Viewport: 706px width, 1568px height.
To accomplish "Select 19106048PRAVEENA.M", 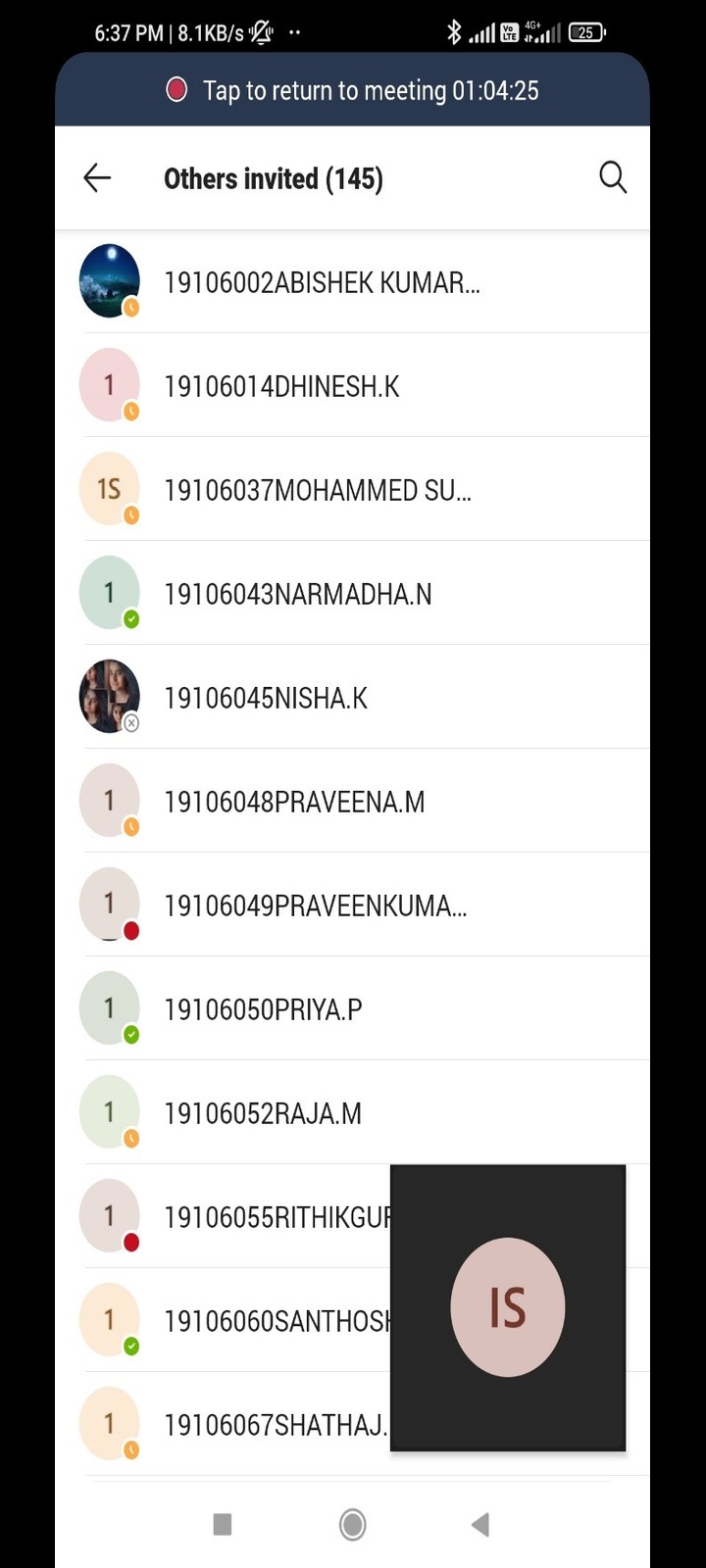I will (353, 802).
